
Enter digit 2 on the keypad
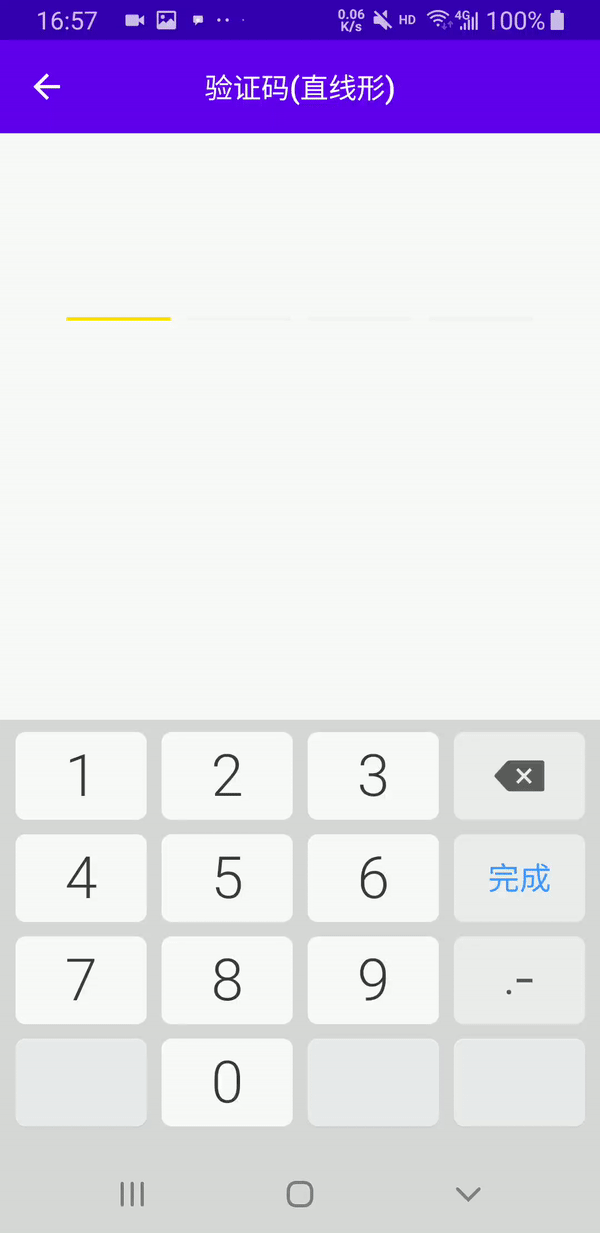[227, 776]
